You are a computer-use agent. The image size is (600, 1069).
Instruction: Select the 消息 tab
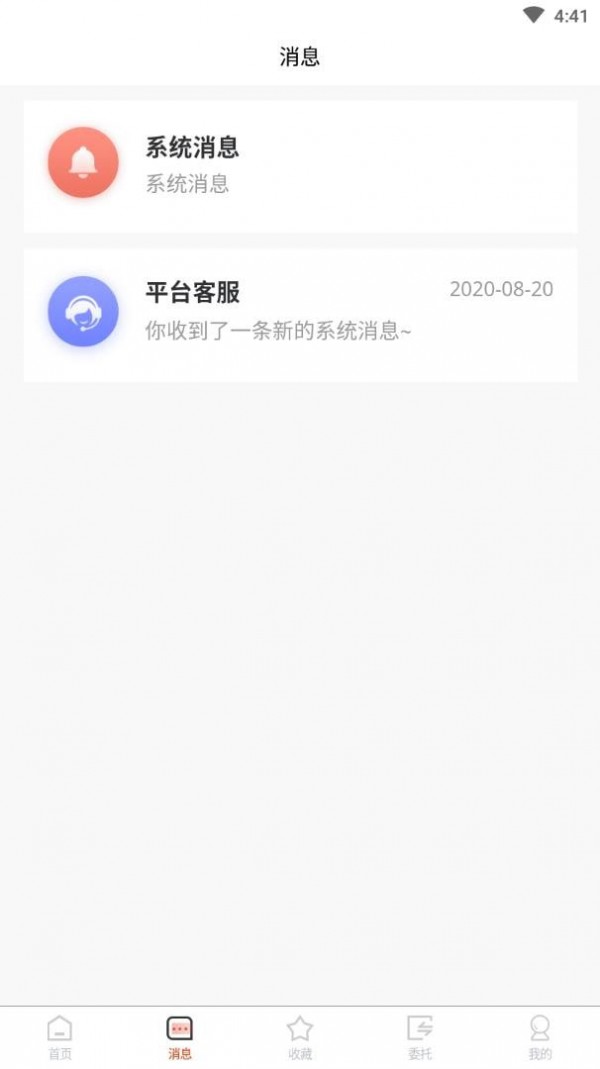[180, 1036]
